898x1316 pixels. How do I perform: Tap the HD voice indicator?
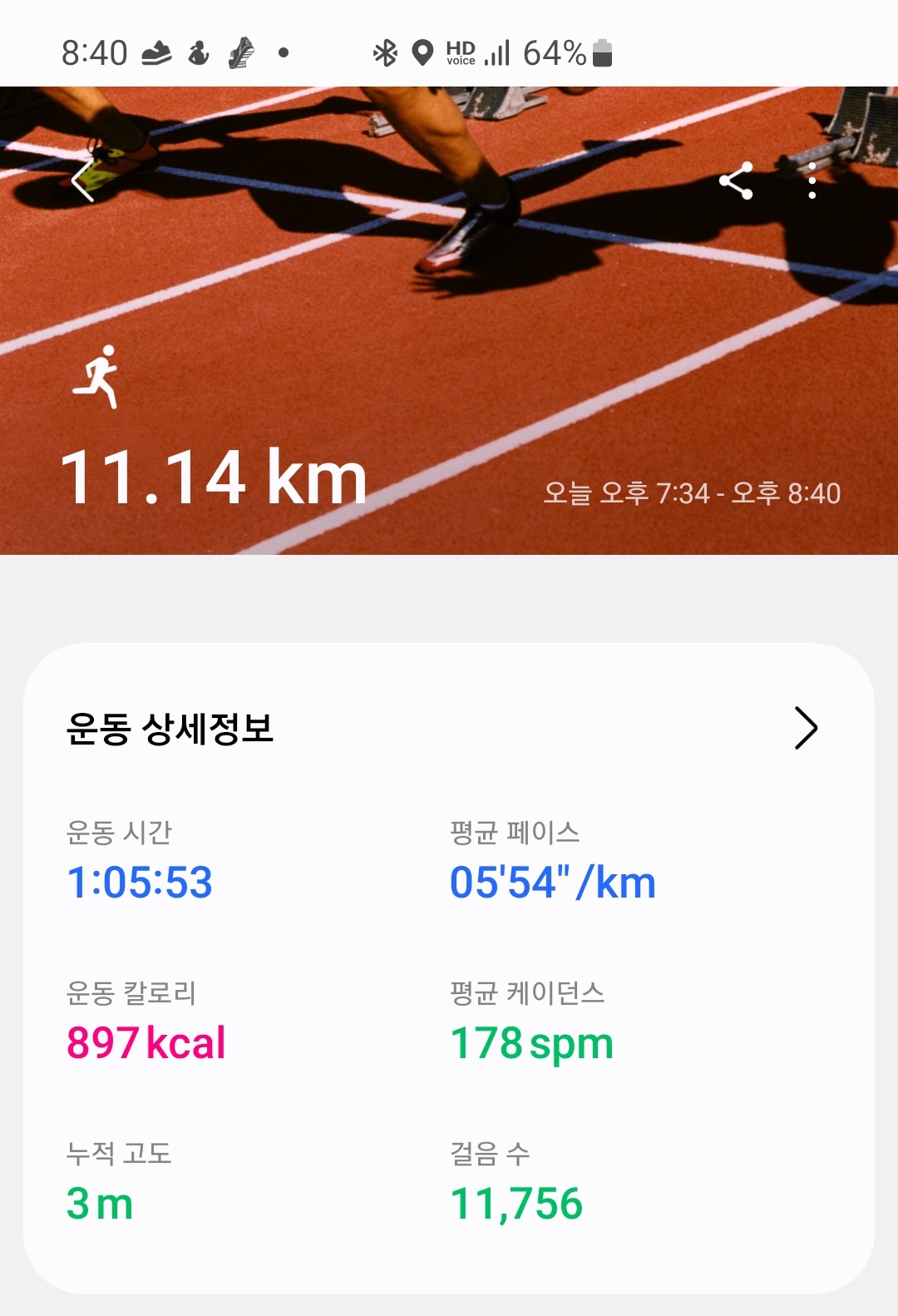point(461,53)
